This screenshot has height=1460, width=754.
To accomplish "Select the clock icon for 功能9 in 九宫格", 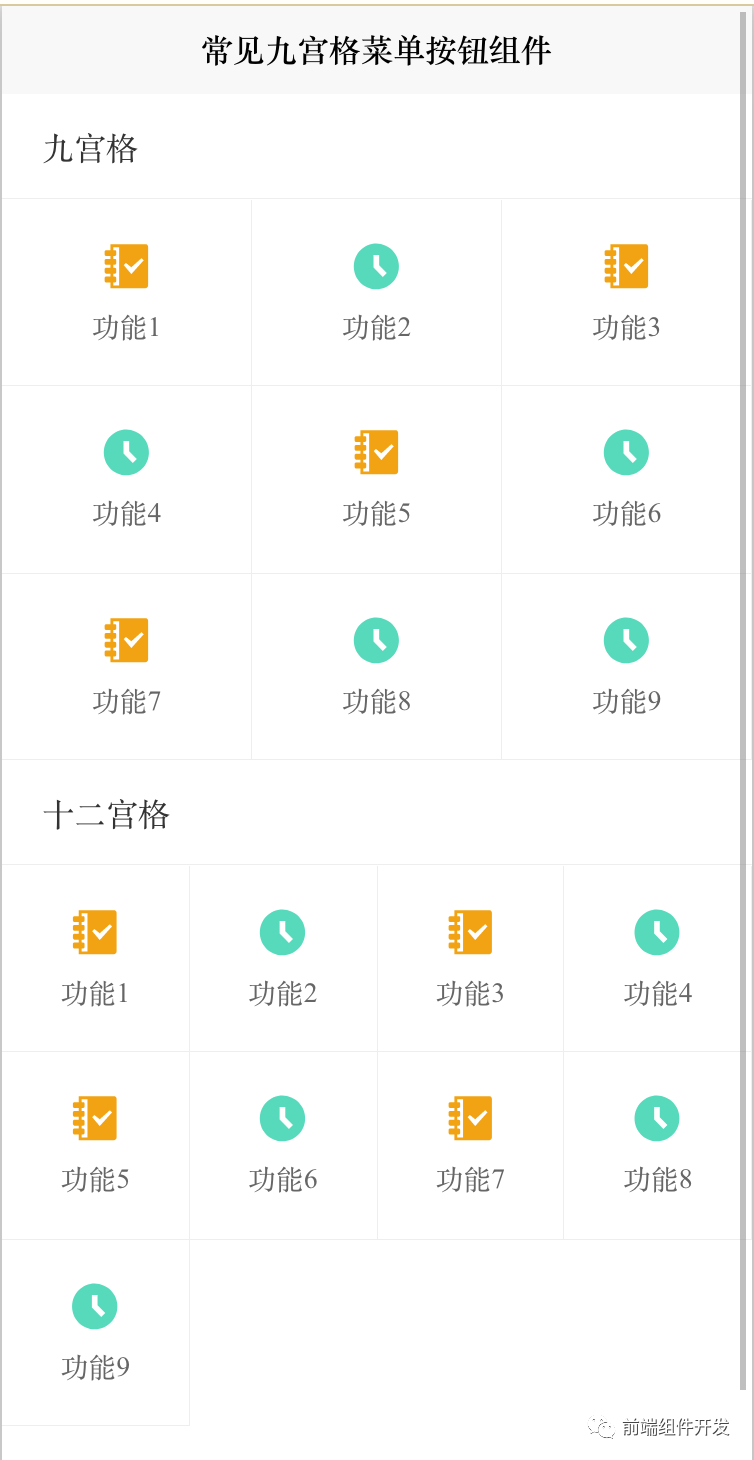I will pyautogui.click(x=626, y=639).
